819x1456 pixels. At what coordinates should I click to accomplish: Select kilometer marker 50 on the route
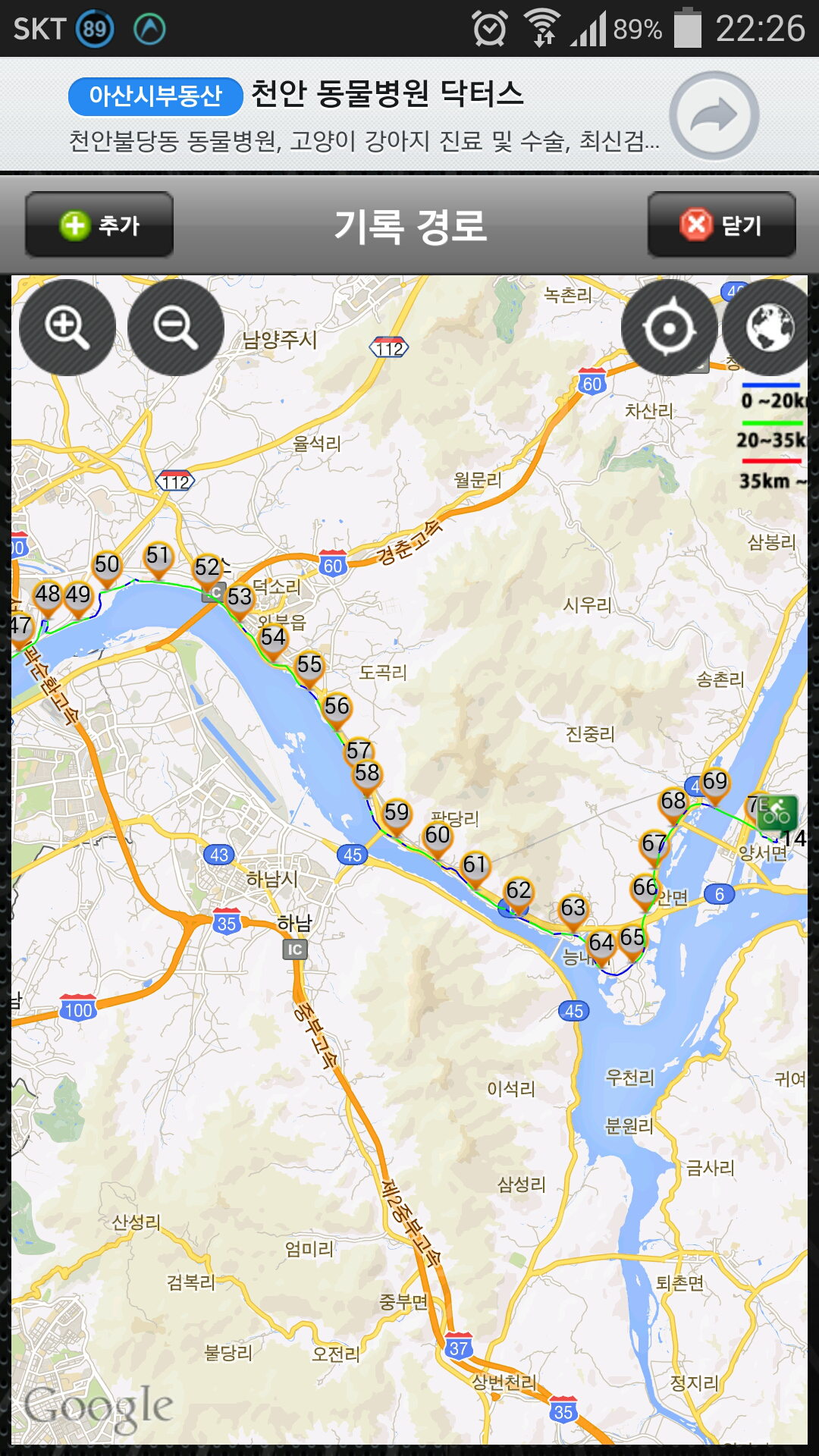107,565
